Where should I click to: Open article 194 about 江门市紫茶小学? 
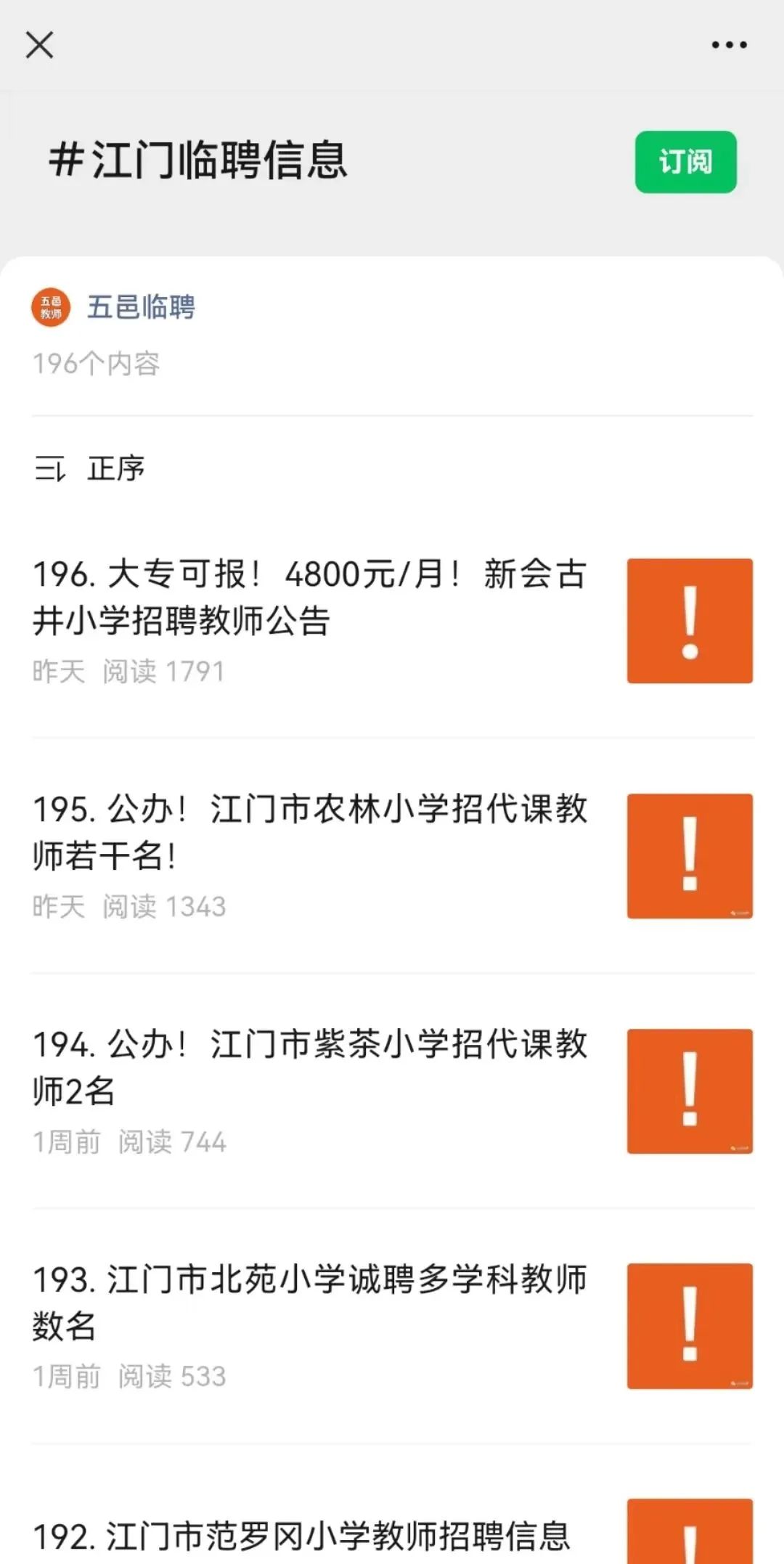(x=392, y=1091)
